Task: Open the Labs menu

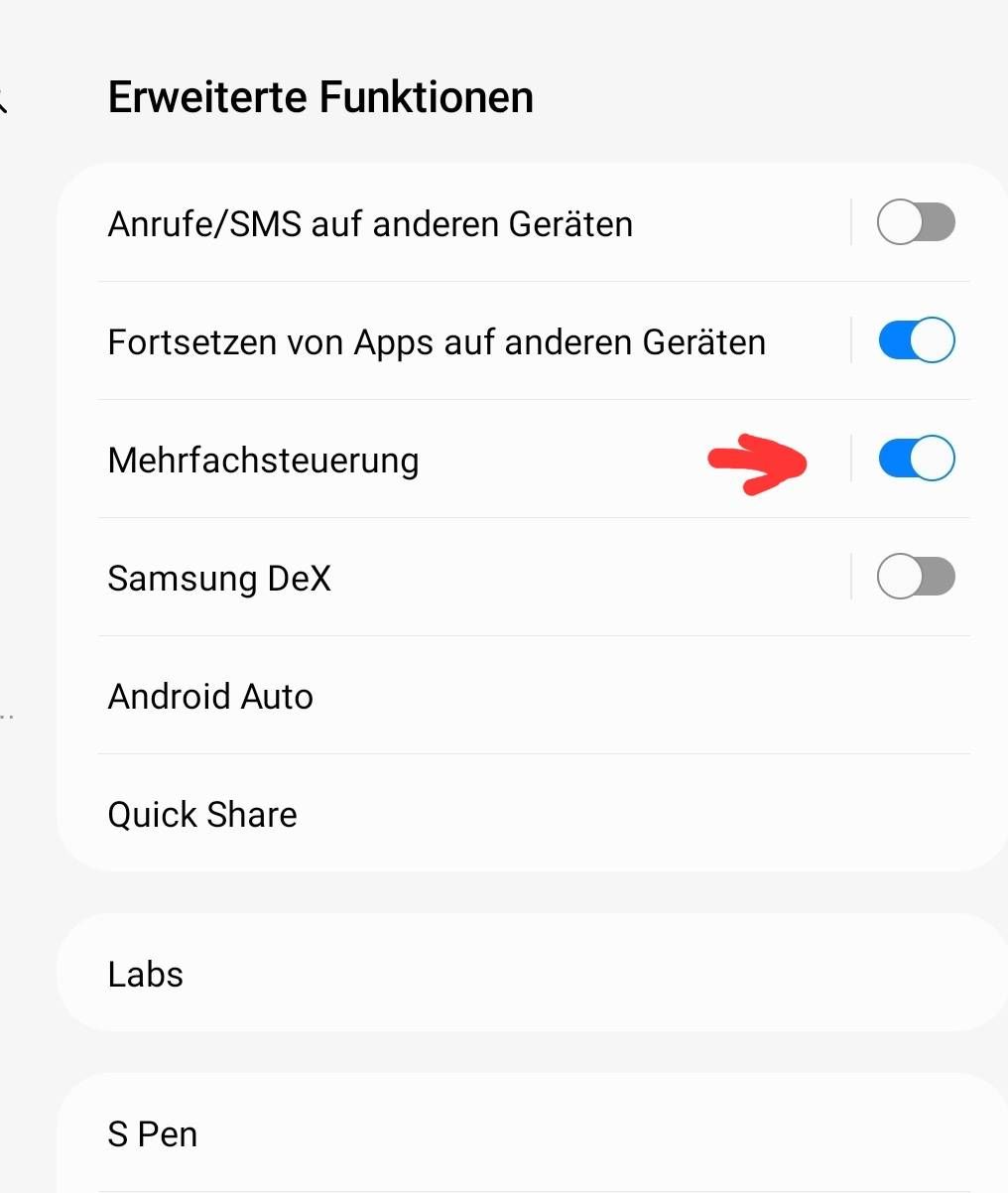Action: (397, 975)
